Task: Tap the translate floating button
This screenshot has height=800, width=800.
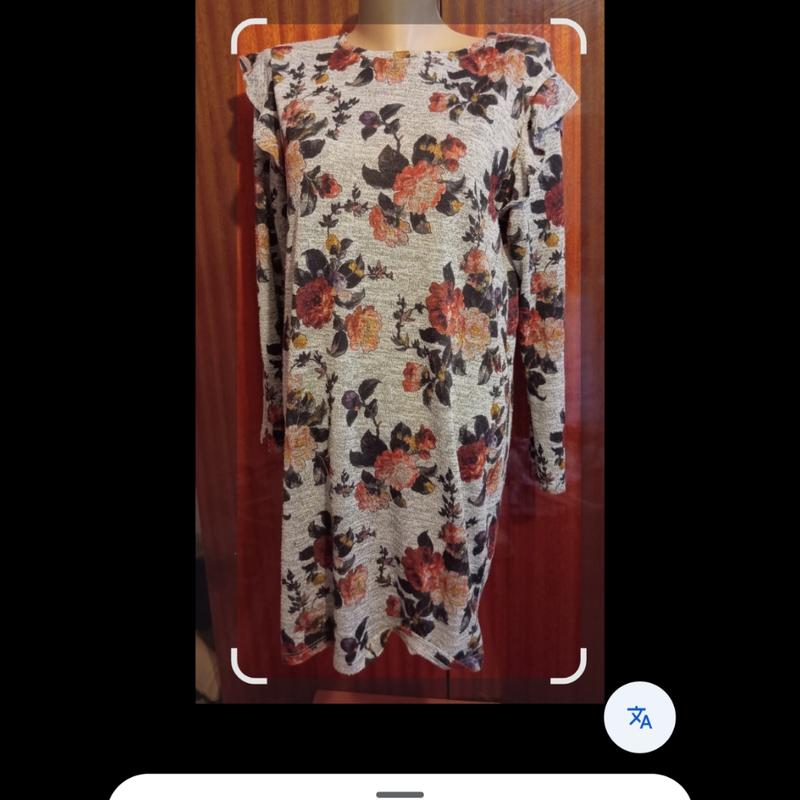Action: [x=640, y=717]
